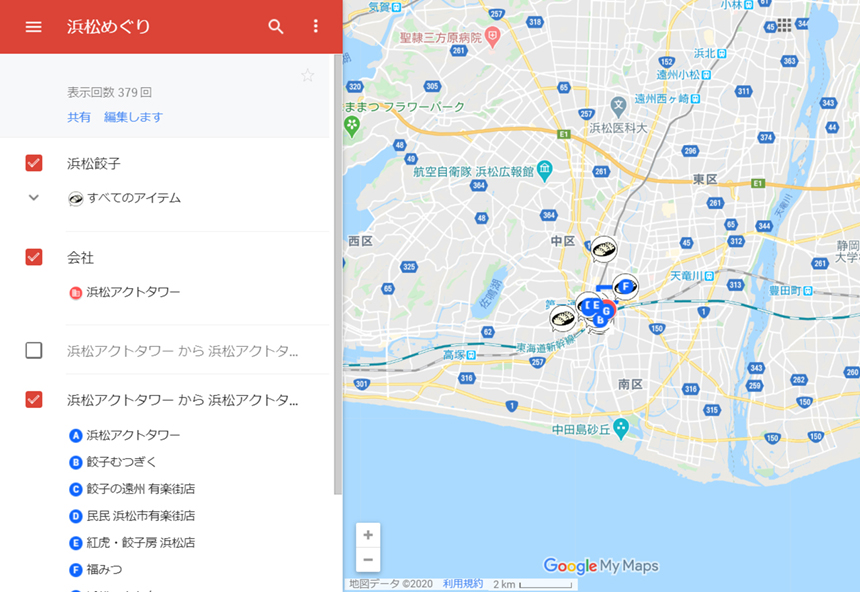Select stop B 餃子むつぎく
Screen dimensions: 860x592
(x=121, y=462)
